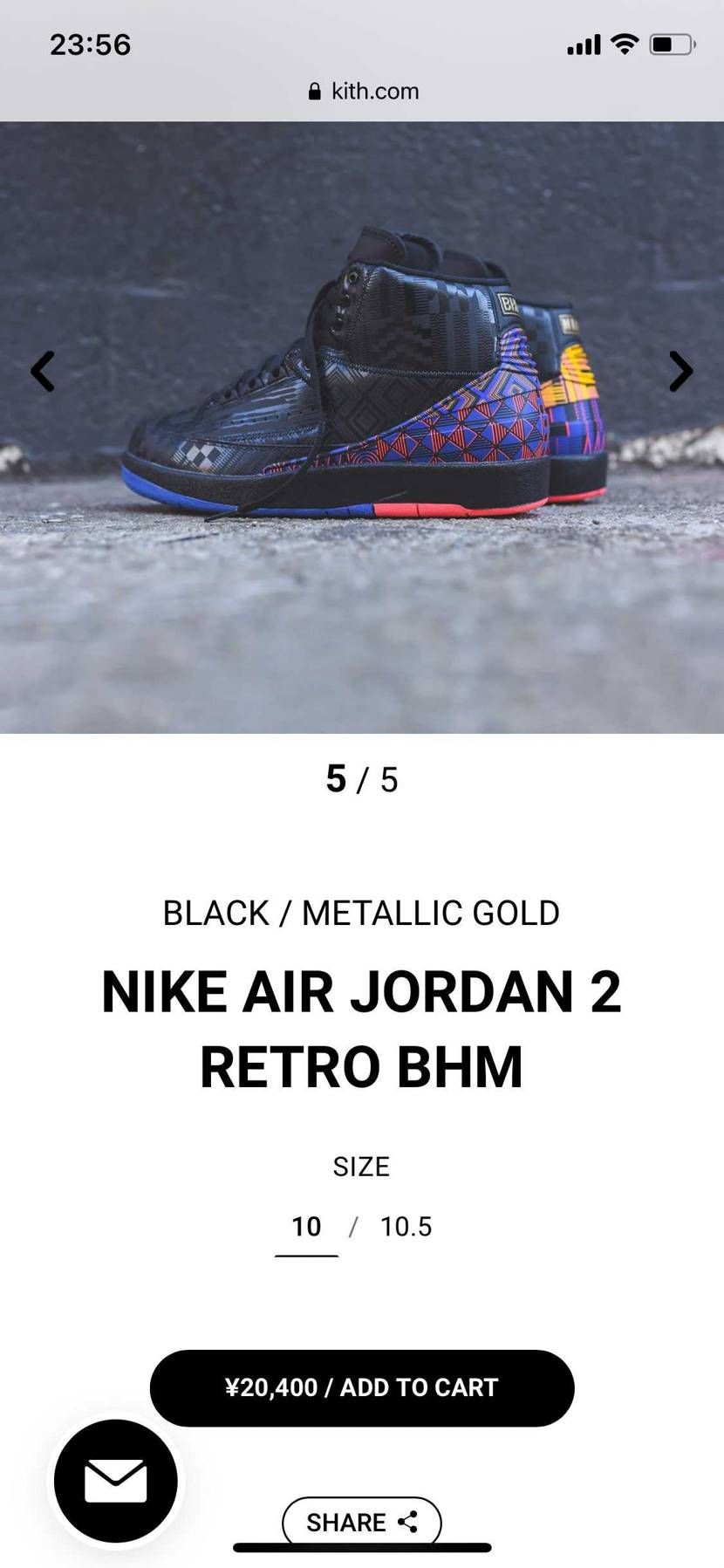Viewport: 724px width, 1568px height.
Task: Show the previous product photo
Action: coord(43,372)
